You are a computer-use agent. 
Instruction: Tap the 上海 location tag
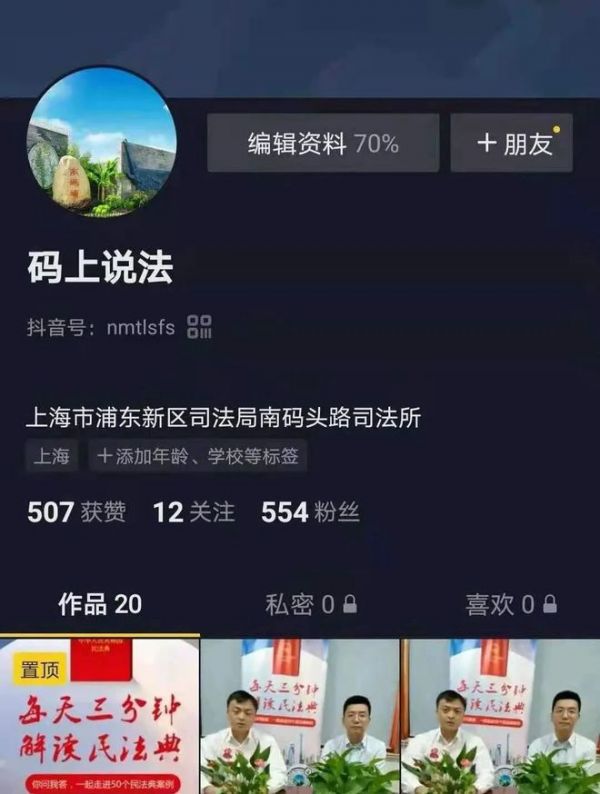pyautogui.click(x=52, y=457)
